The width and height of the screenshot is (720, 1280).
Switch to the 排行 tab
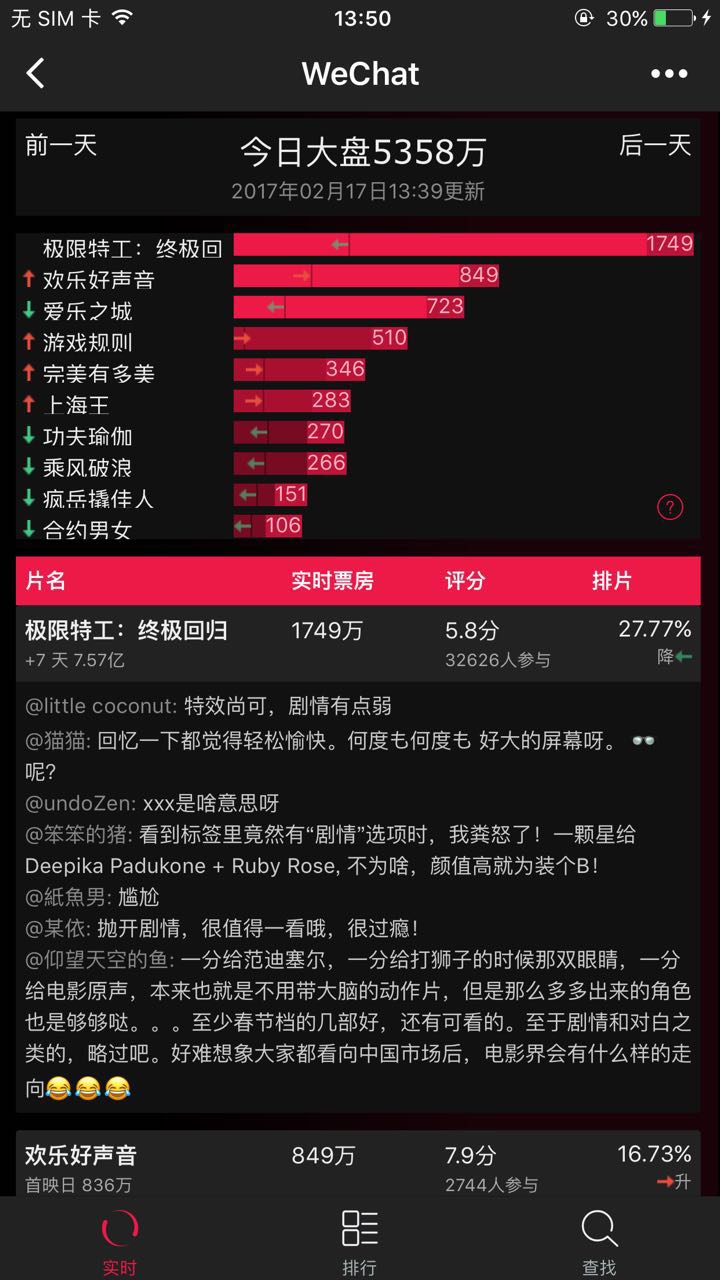[x=360, y=1240]
